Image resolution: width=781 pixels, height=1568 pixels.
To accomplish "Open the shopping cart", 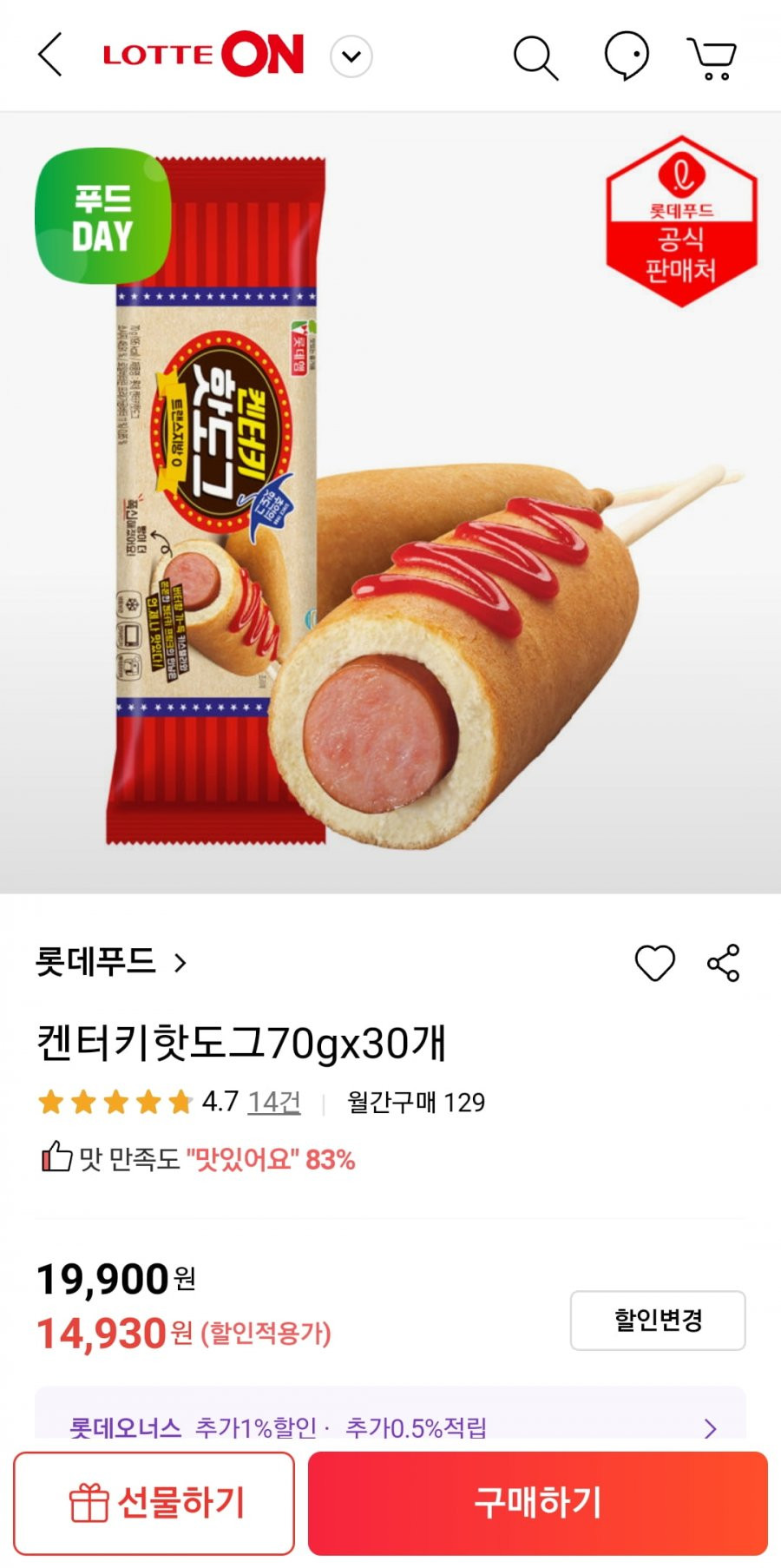I will click(713, 58).
